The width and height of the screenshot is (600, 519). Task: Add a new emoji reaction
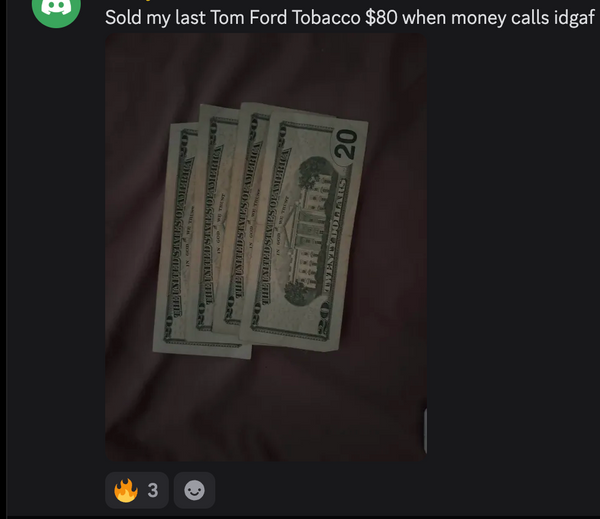194,490
